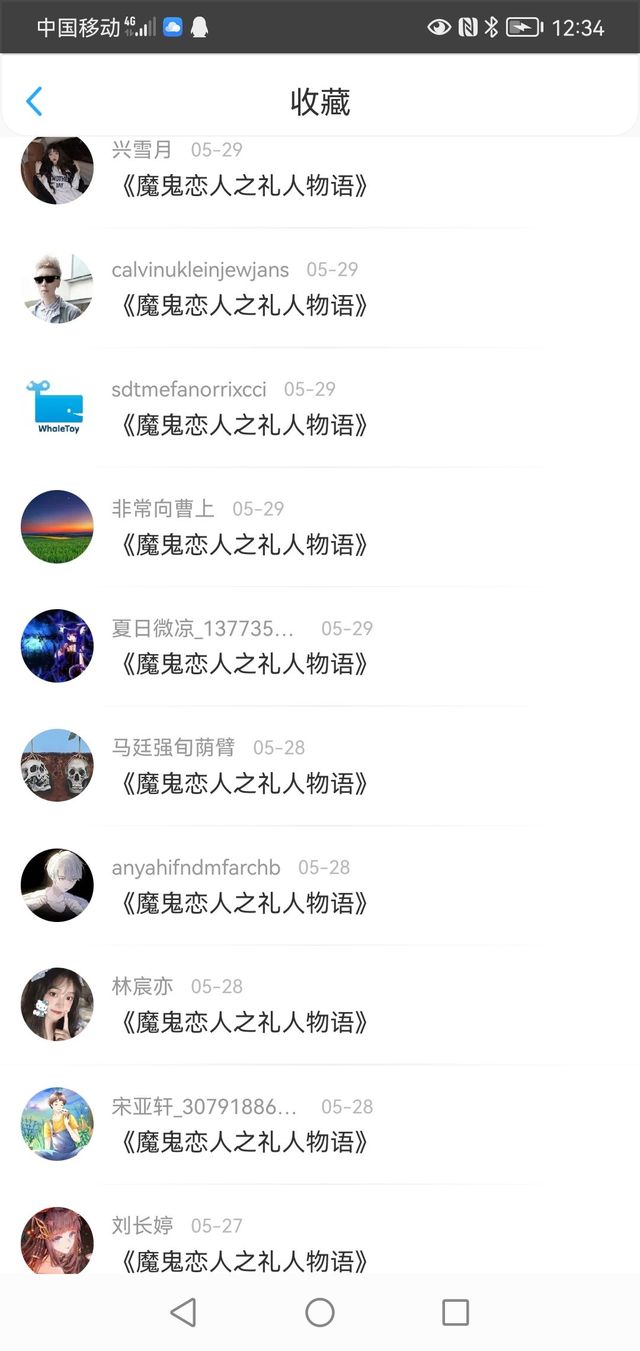Screen dimensions: 640x1351
Task: Open the favorite entry from 马廷强旬荫臂
Action: (243, 783)
